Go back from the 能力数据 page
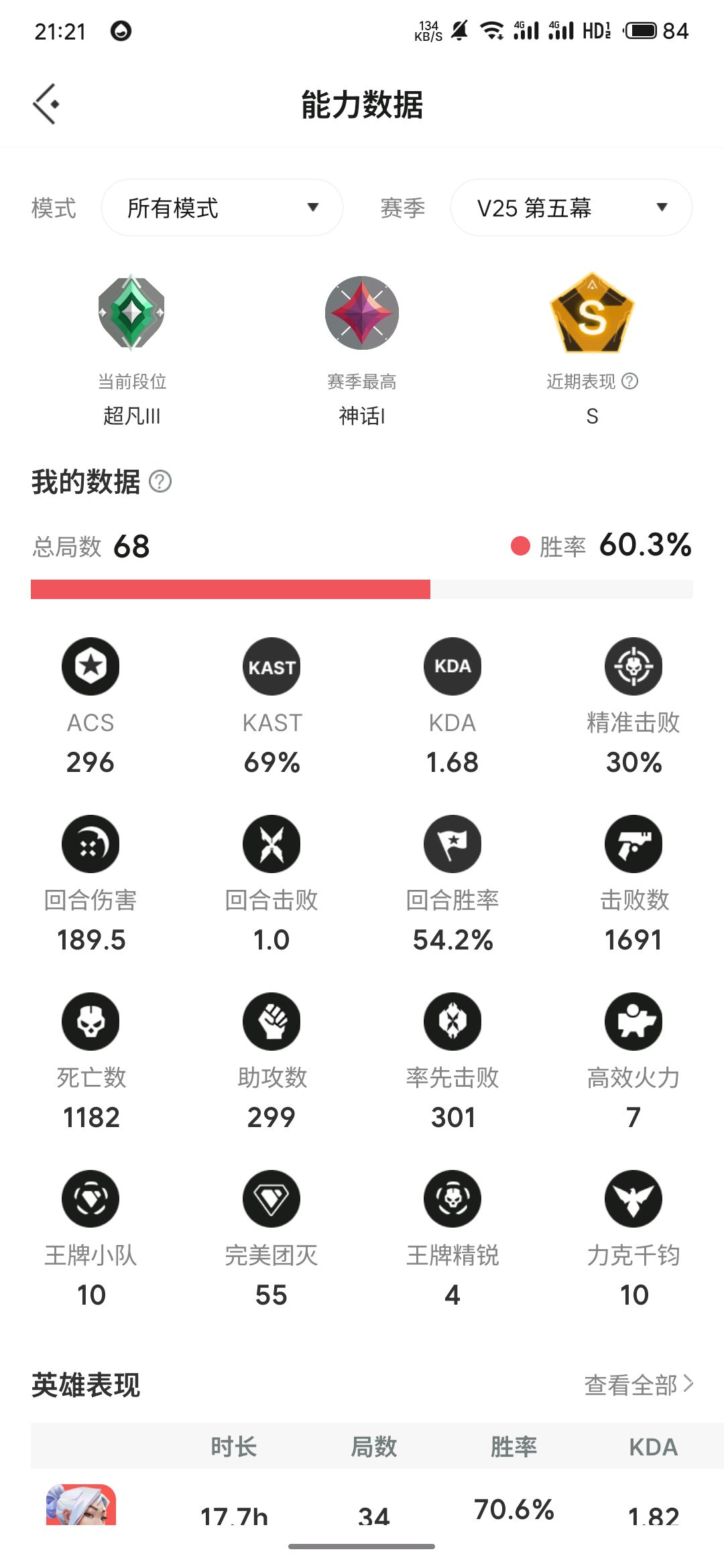The width and height of the screenshot is (724, 1568). pyautogui.click(x=46, y=104)
